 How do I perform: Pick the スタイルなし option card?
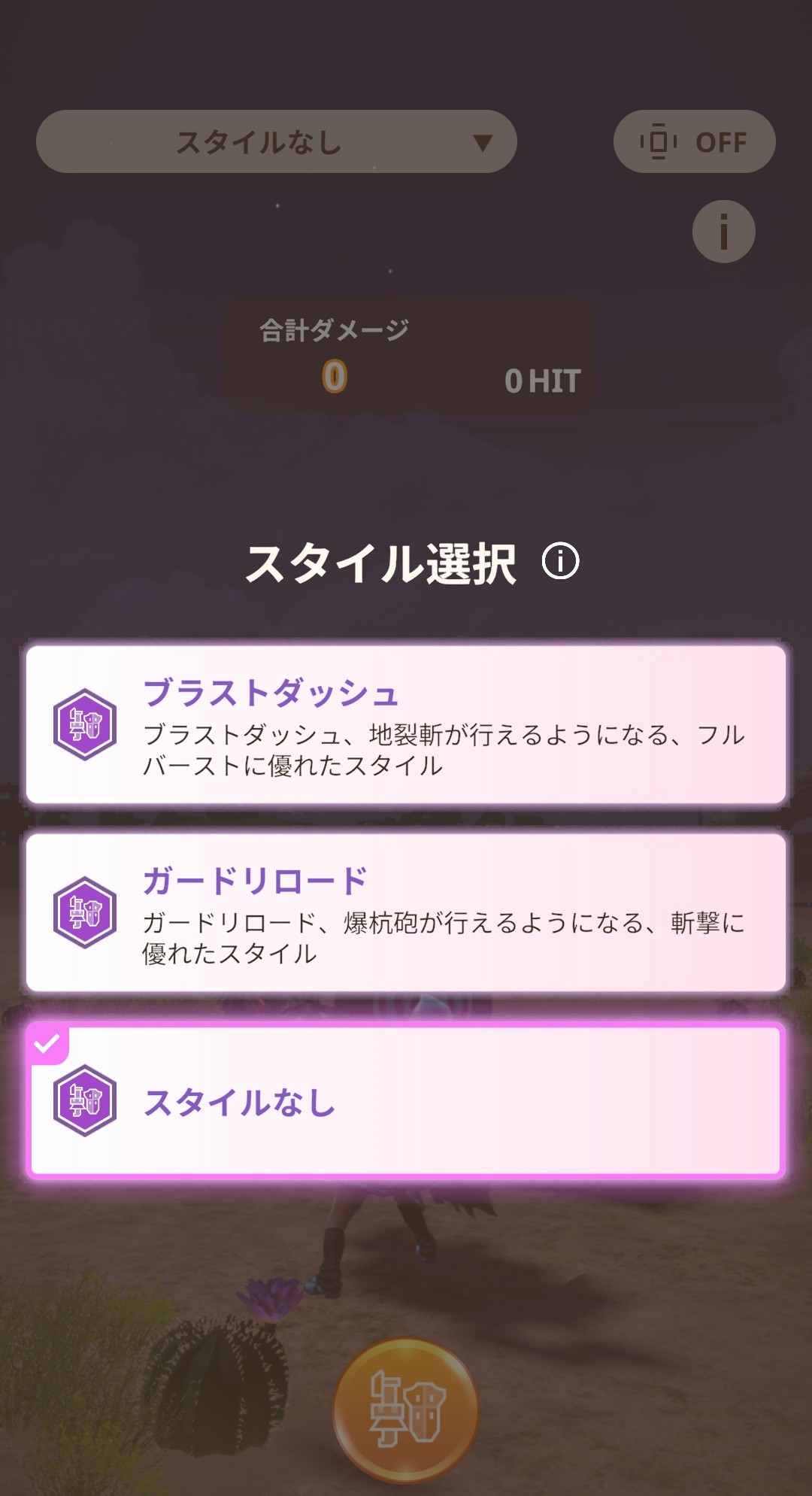pos(406,1100)
